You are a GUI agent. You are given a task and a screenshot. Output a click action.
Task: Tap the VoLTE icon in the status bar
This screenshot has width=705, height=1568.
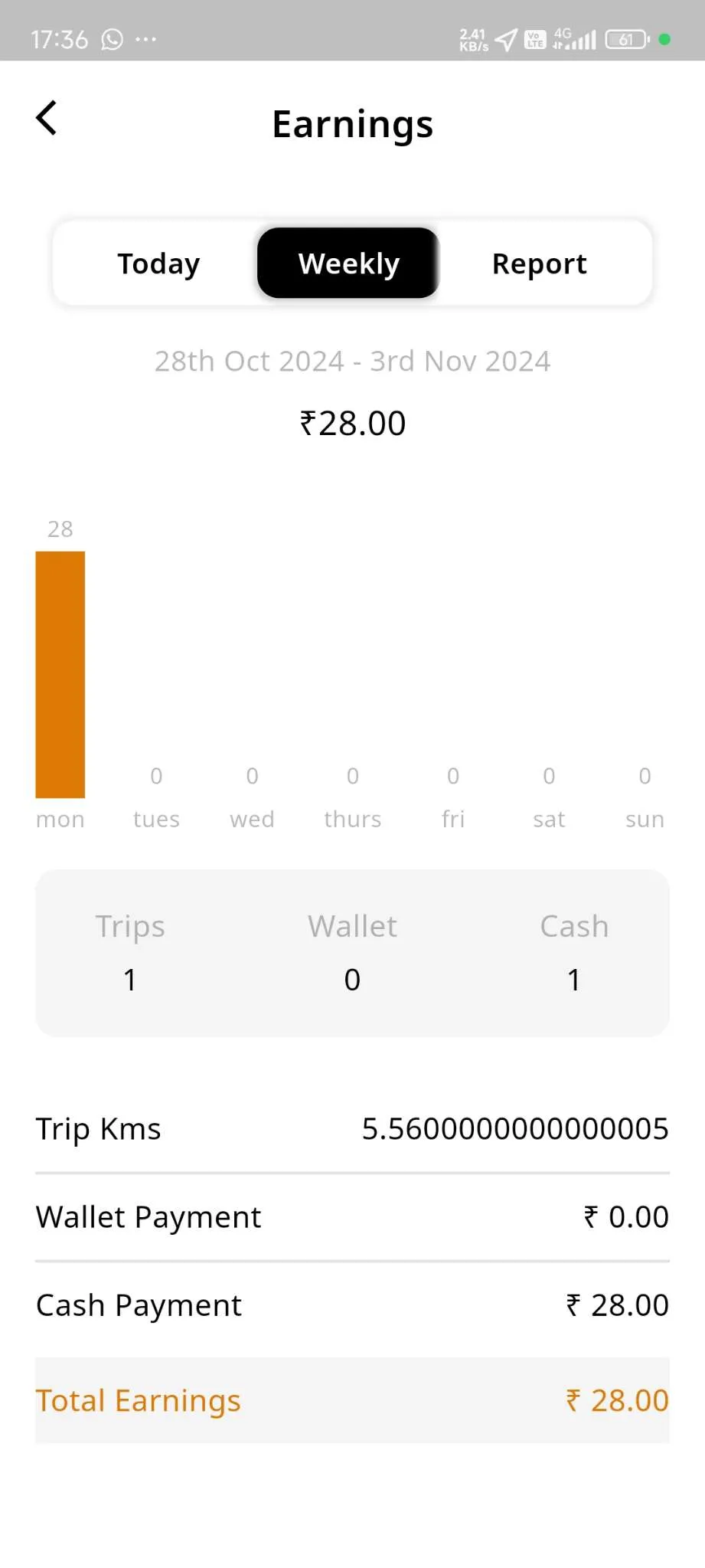coord(534,39)
